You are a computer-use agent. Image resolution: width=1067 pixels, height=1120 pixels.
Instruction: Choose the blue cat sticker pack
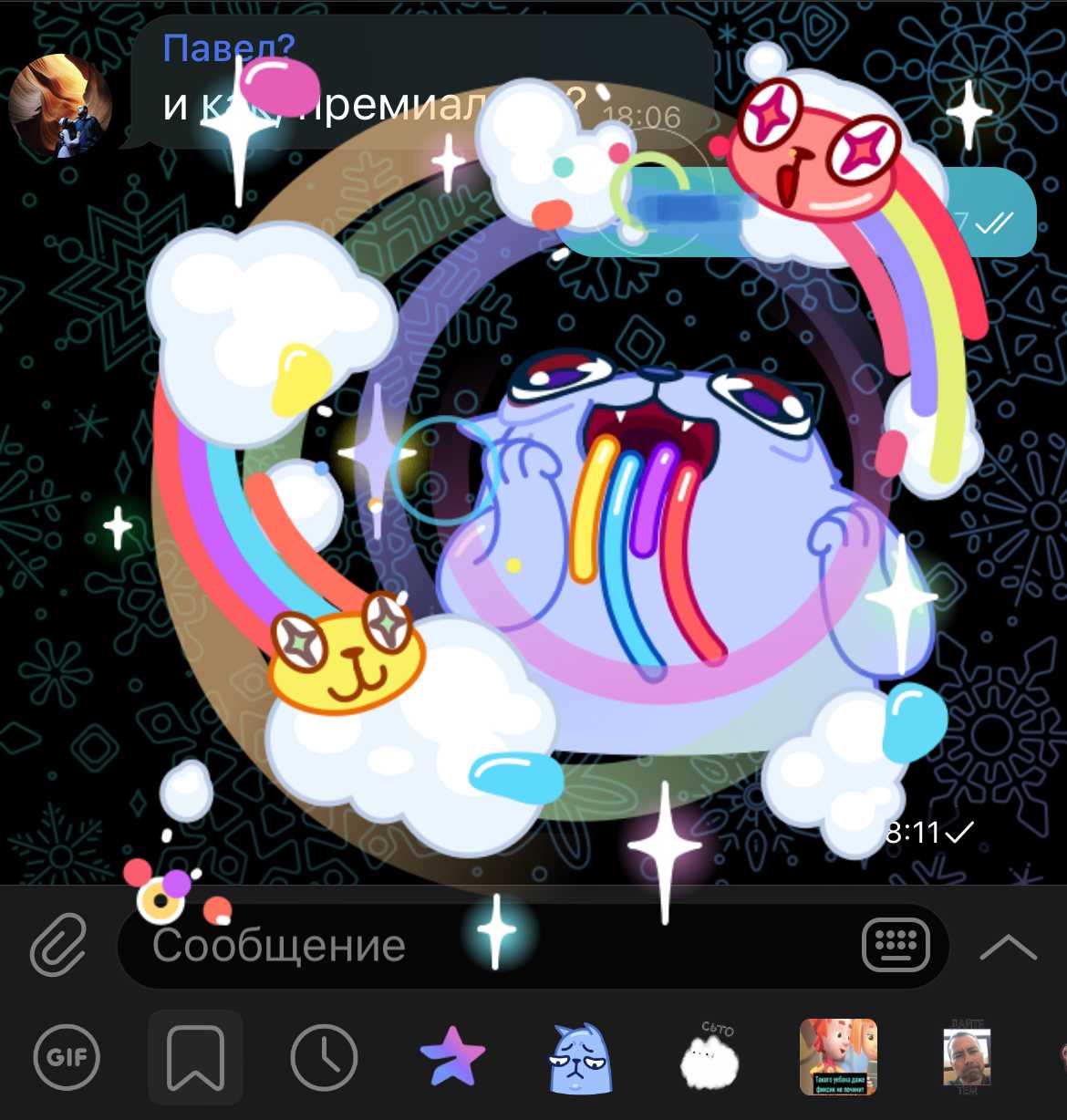click(x=580, y=1058)
